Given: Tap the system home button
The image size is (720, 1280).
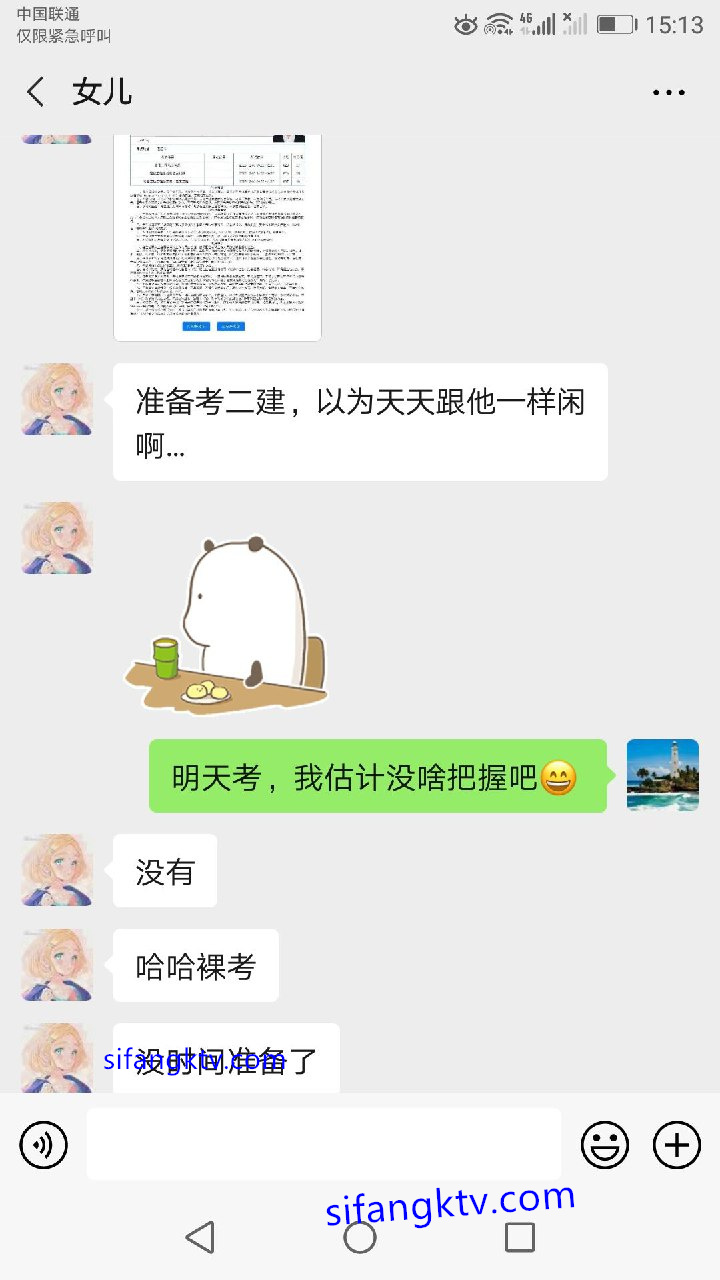Looking at the screenshot, I should (x=360, y=1237).
